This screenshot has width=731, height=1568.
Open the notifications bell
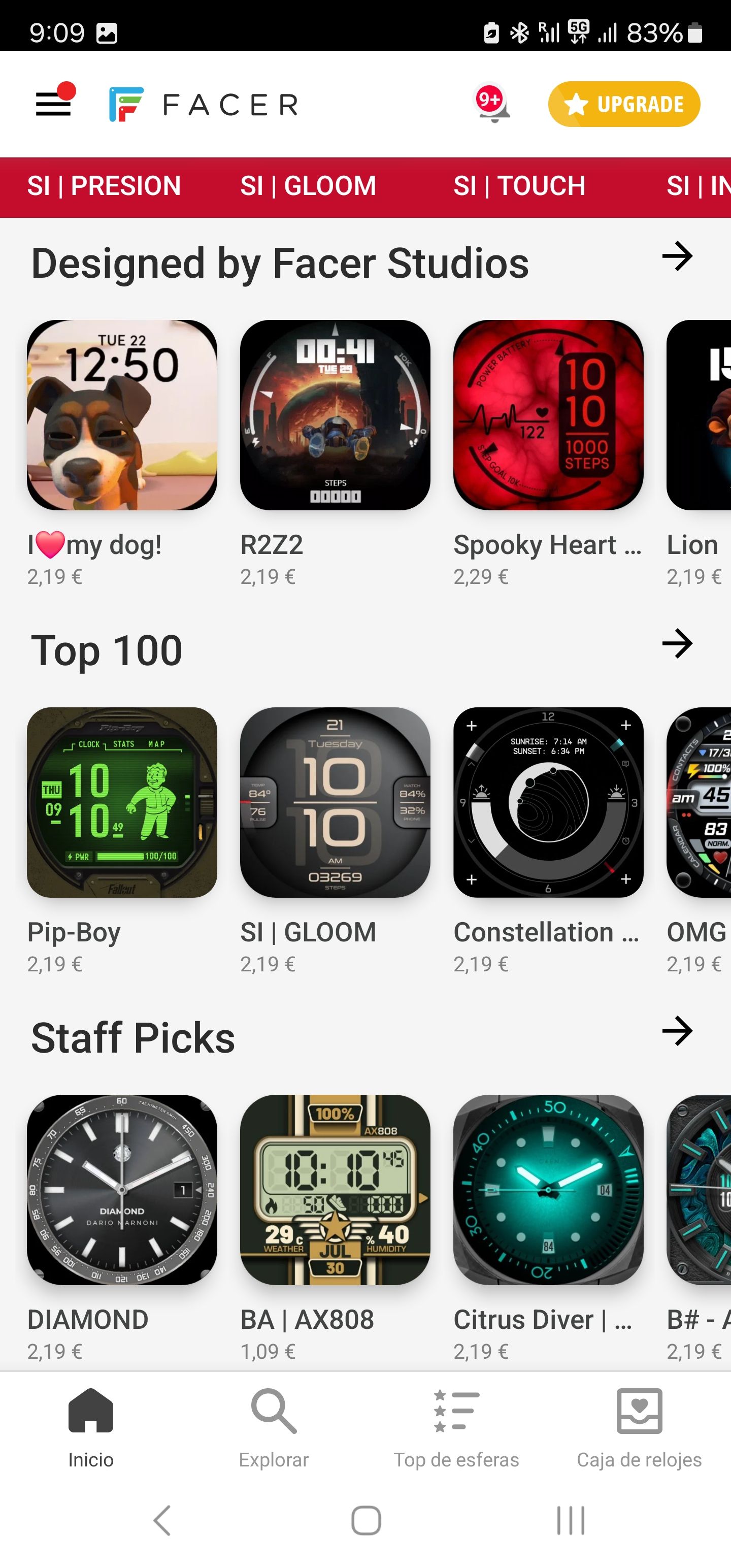pyautogui.click(x=493, y=105)
